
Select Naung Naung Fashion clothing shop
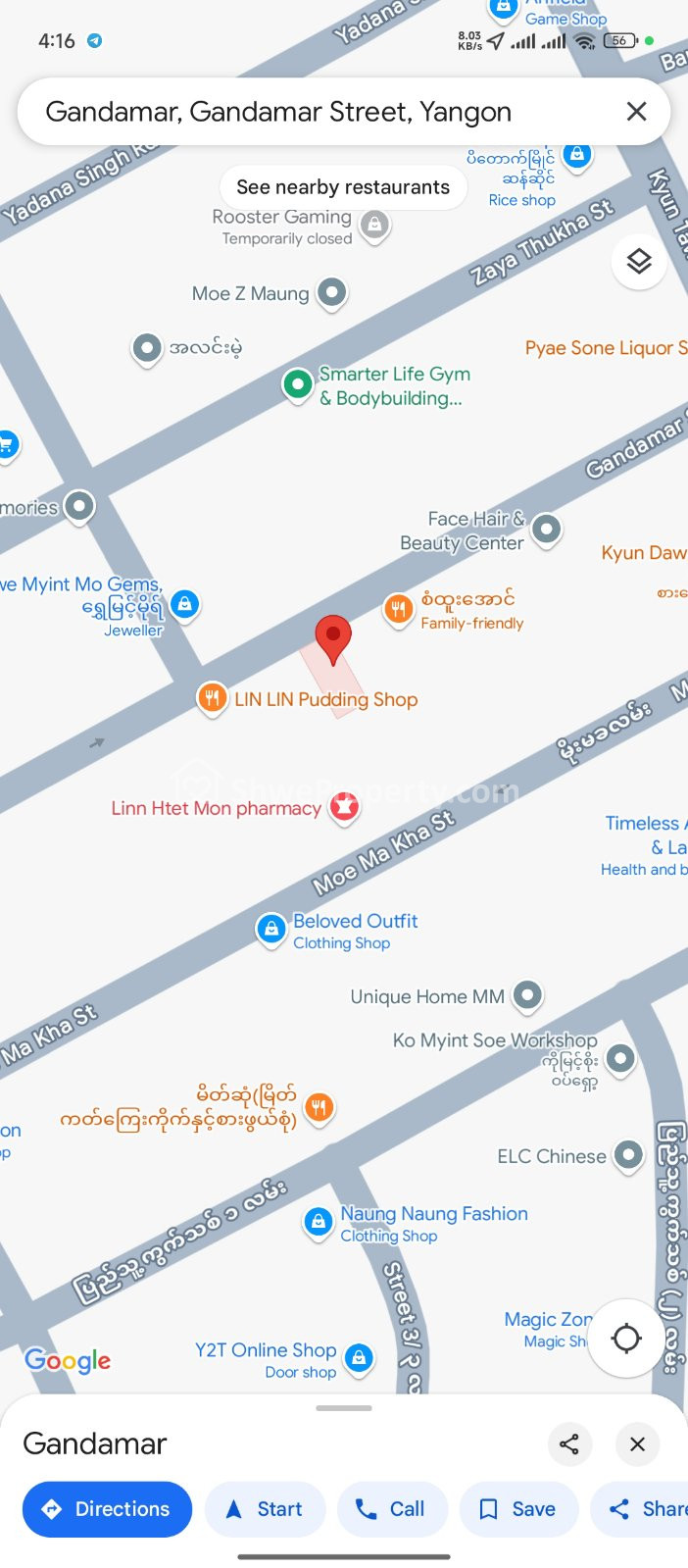pyautogui.click(x=318, y=1222)
